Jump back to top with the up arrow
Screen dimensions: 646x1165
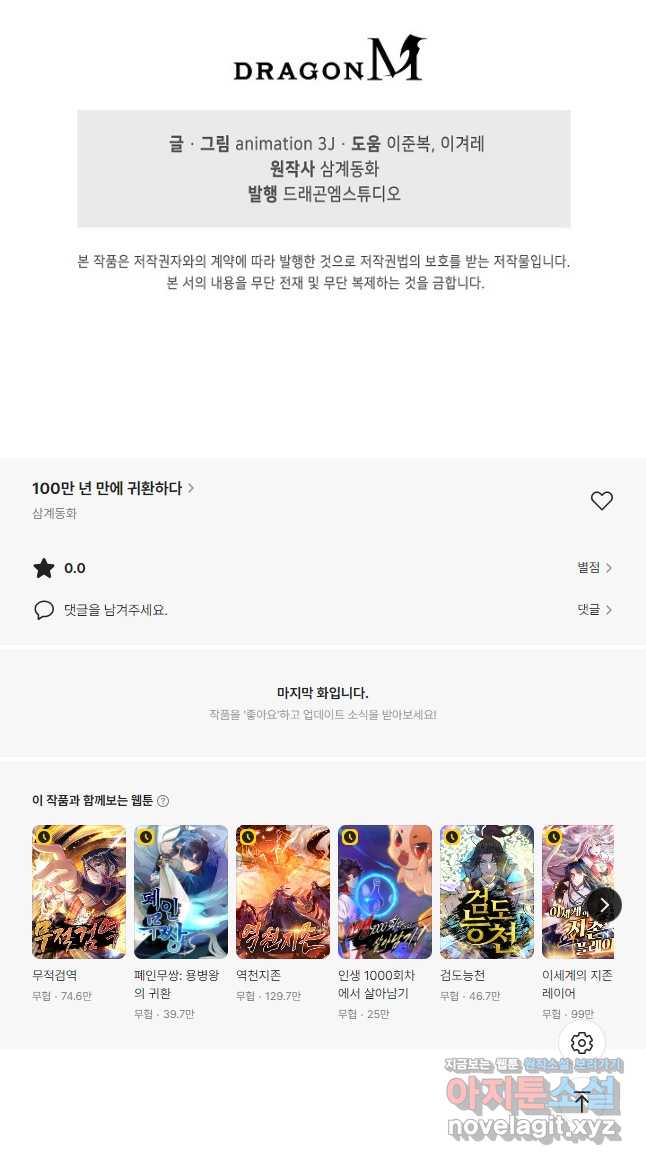coord(582,1102)
